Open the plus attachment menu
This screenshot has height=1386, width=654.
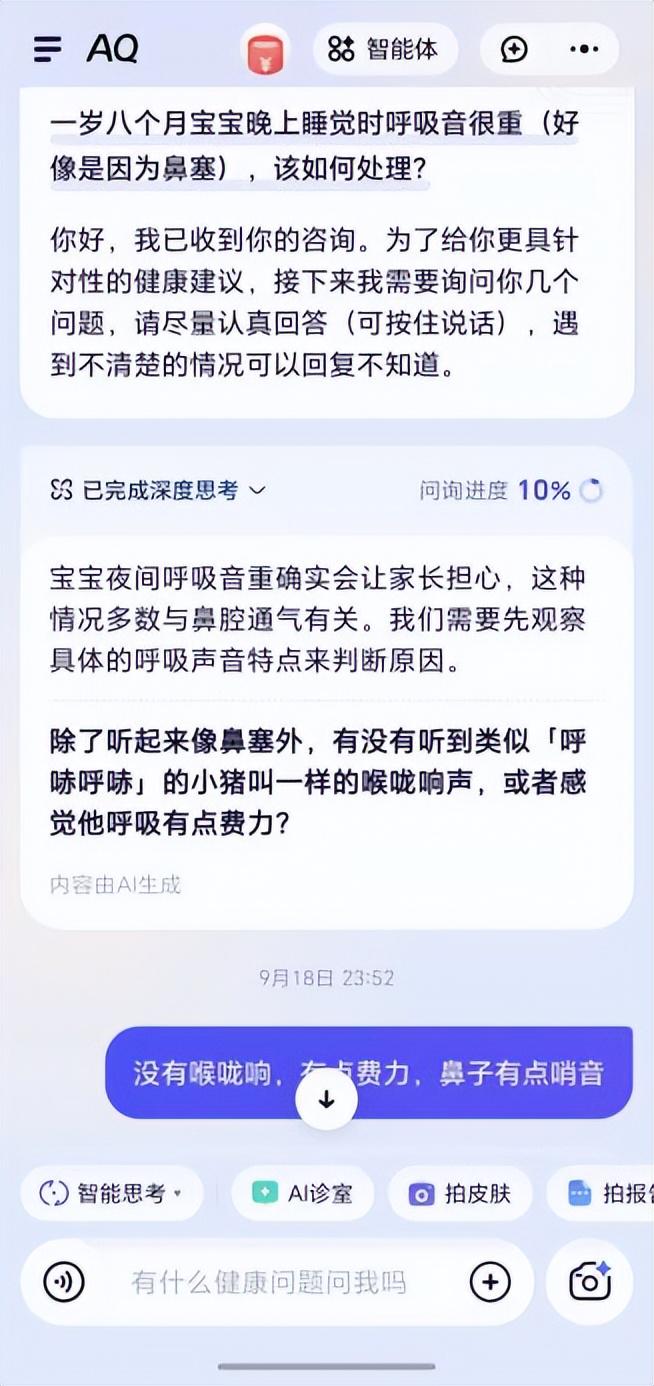(x=490, y=1282)
